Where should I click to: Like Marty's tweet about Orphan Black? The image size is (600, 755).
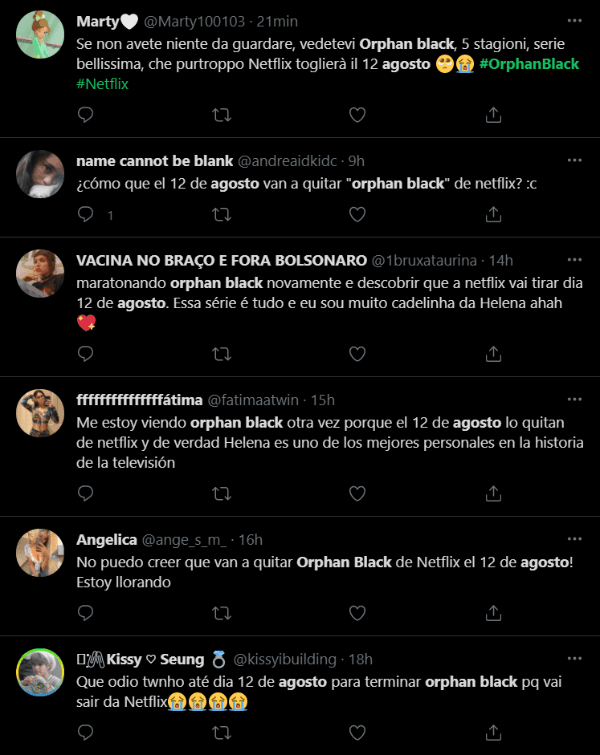357,116
